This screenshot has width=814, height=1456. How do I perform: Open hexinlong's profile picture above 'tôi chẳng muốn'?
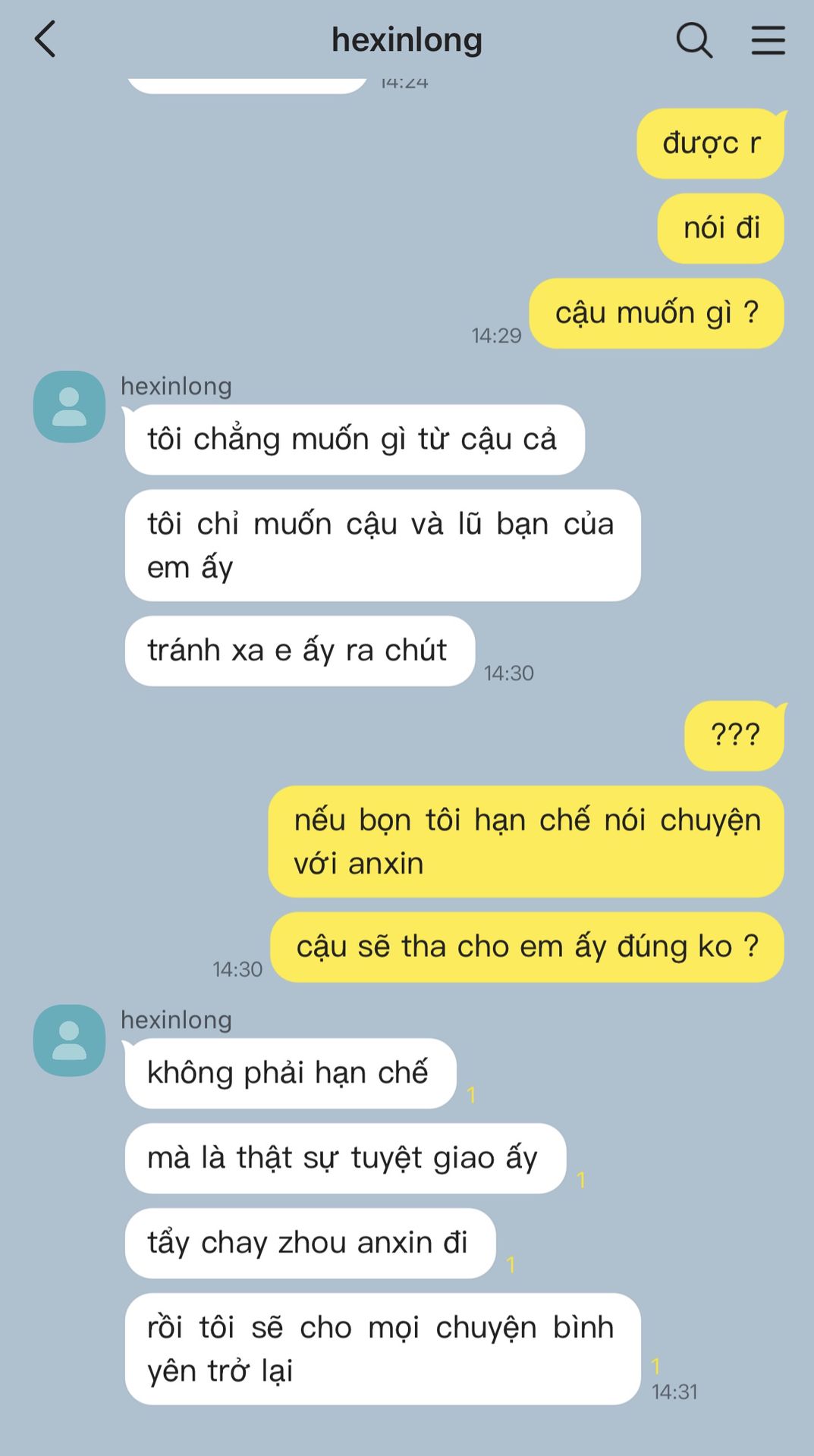pyautogui.click(x=70, y=406)
